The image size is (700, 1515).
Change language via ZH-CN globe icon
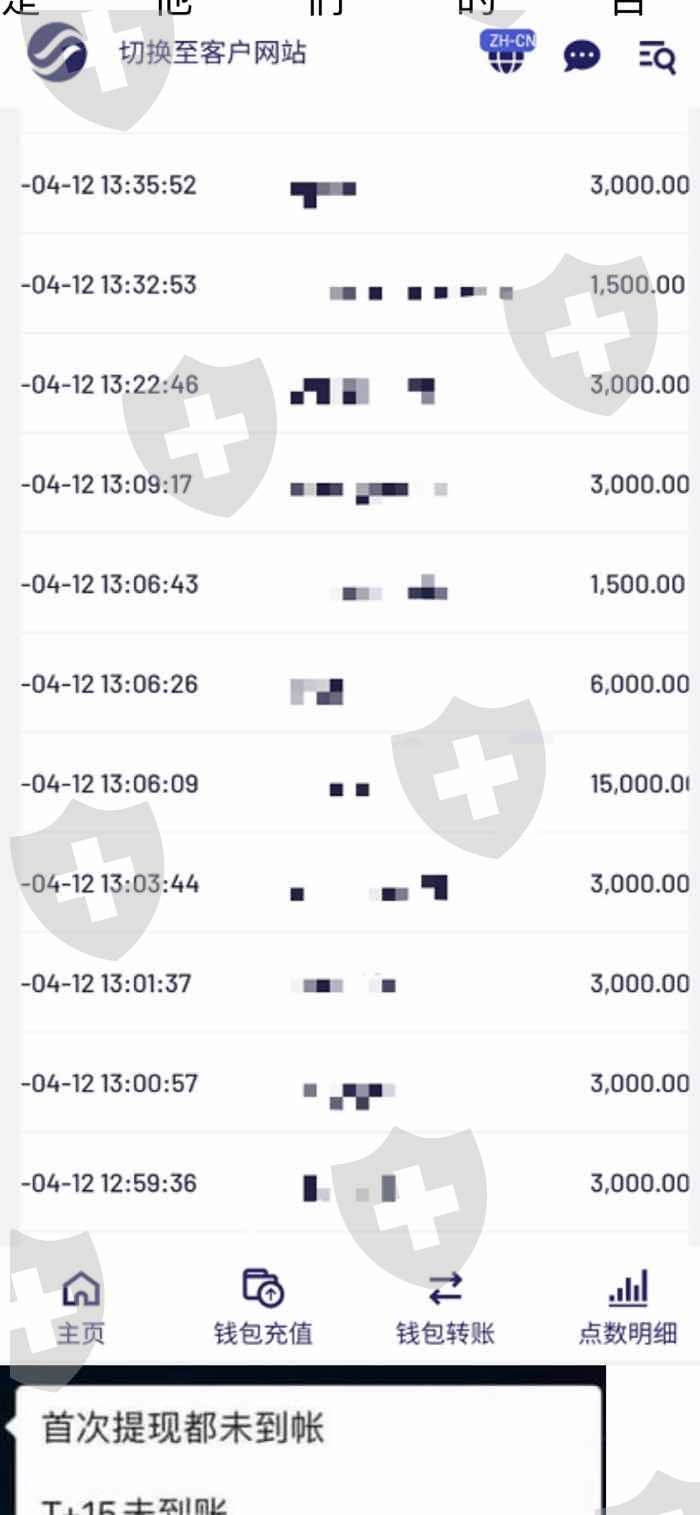508,52
